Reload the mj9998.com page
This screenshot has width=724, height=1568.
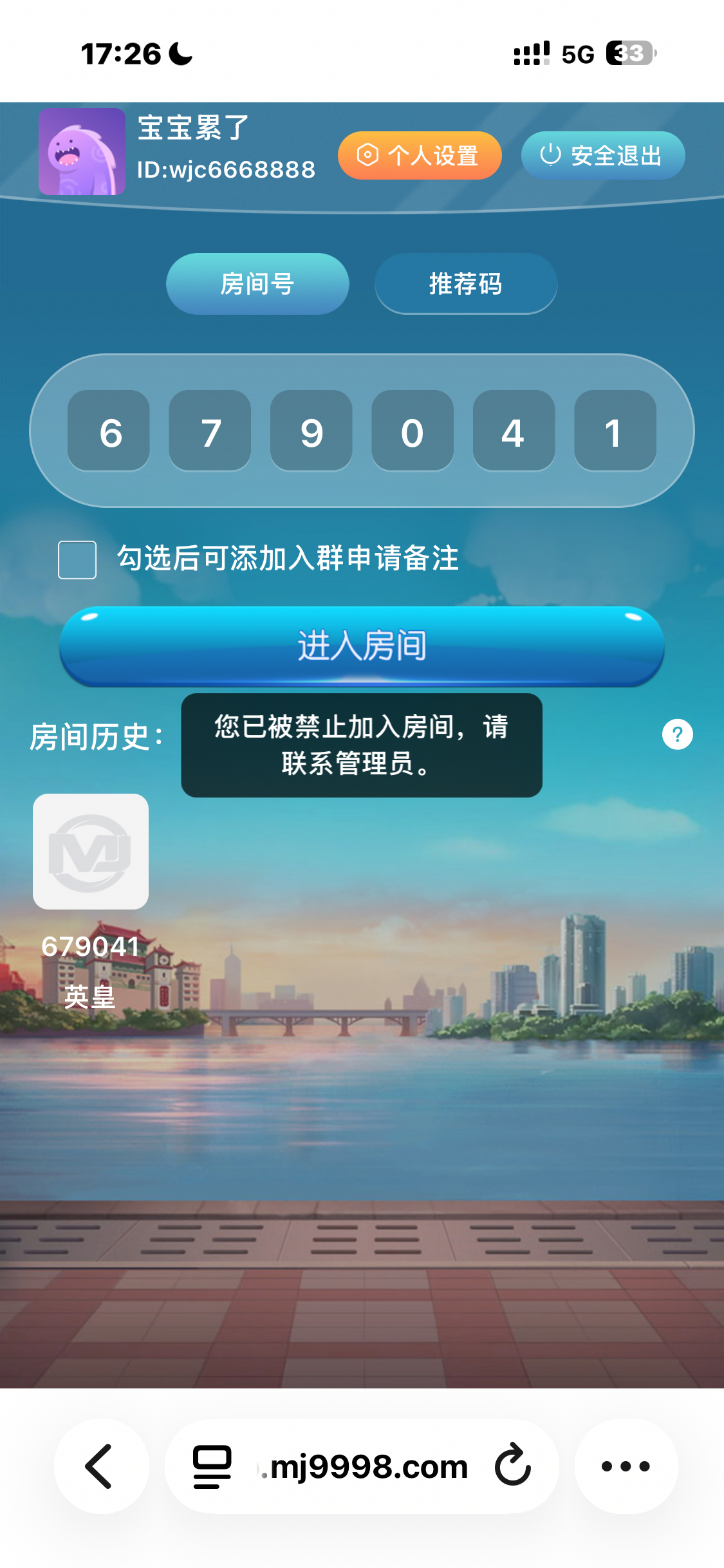pyautogui.click(x=512, y=1466)
